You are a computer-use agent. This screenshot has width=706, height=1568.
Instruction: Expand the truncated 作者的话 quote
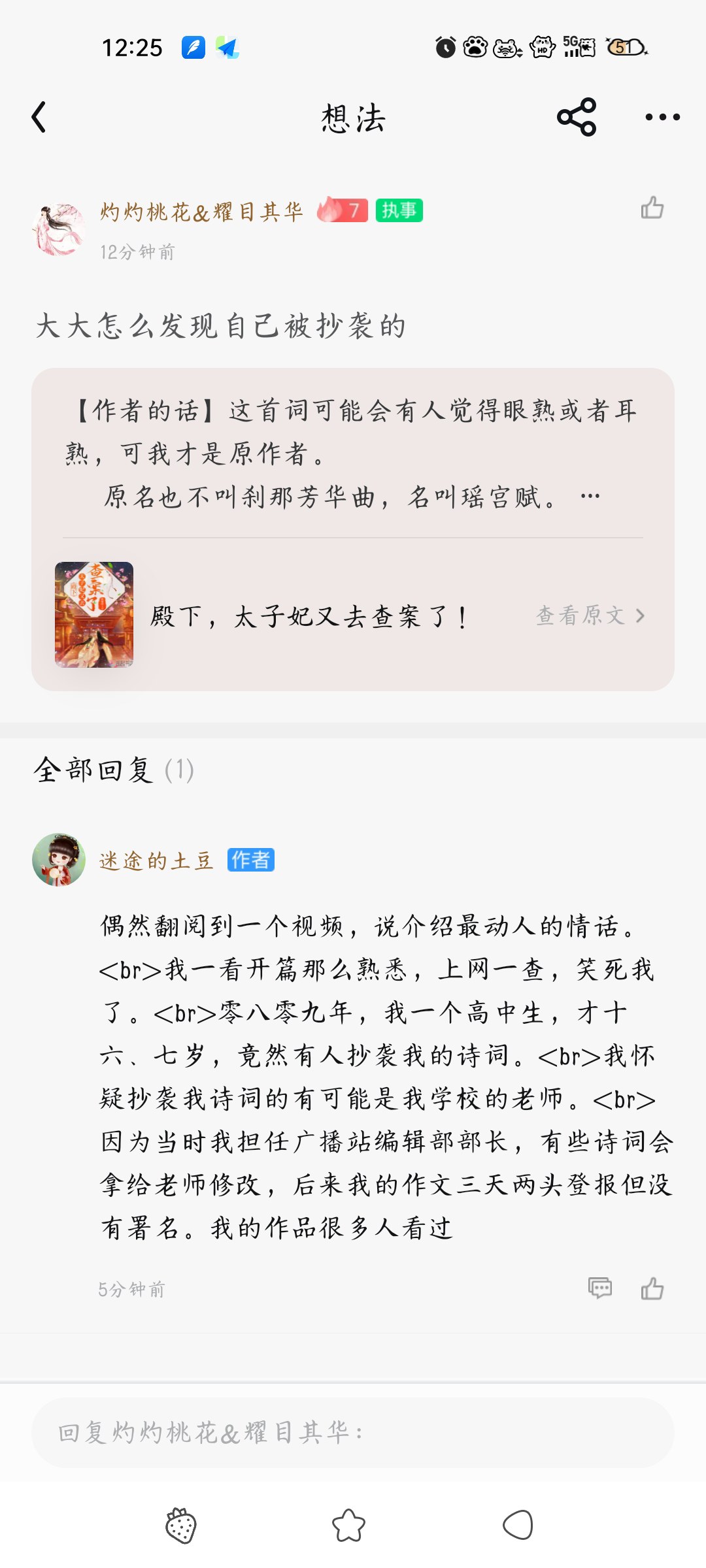[x=590, y=497]
